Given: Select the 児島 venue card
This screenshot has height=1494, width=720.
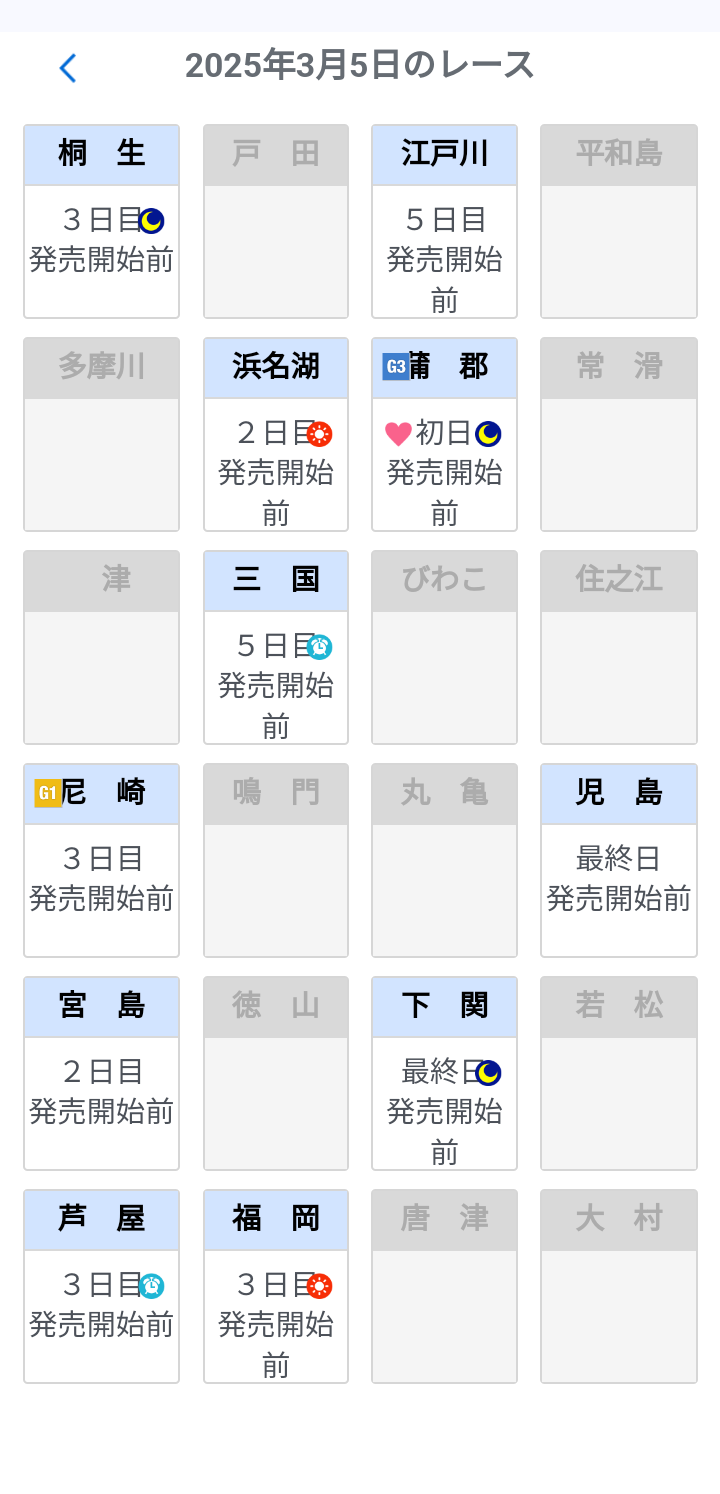Looking at the screenshot, I should click(618, 861).
